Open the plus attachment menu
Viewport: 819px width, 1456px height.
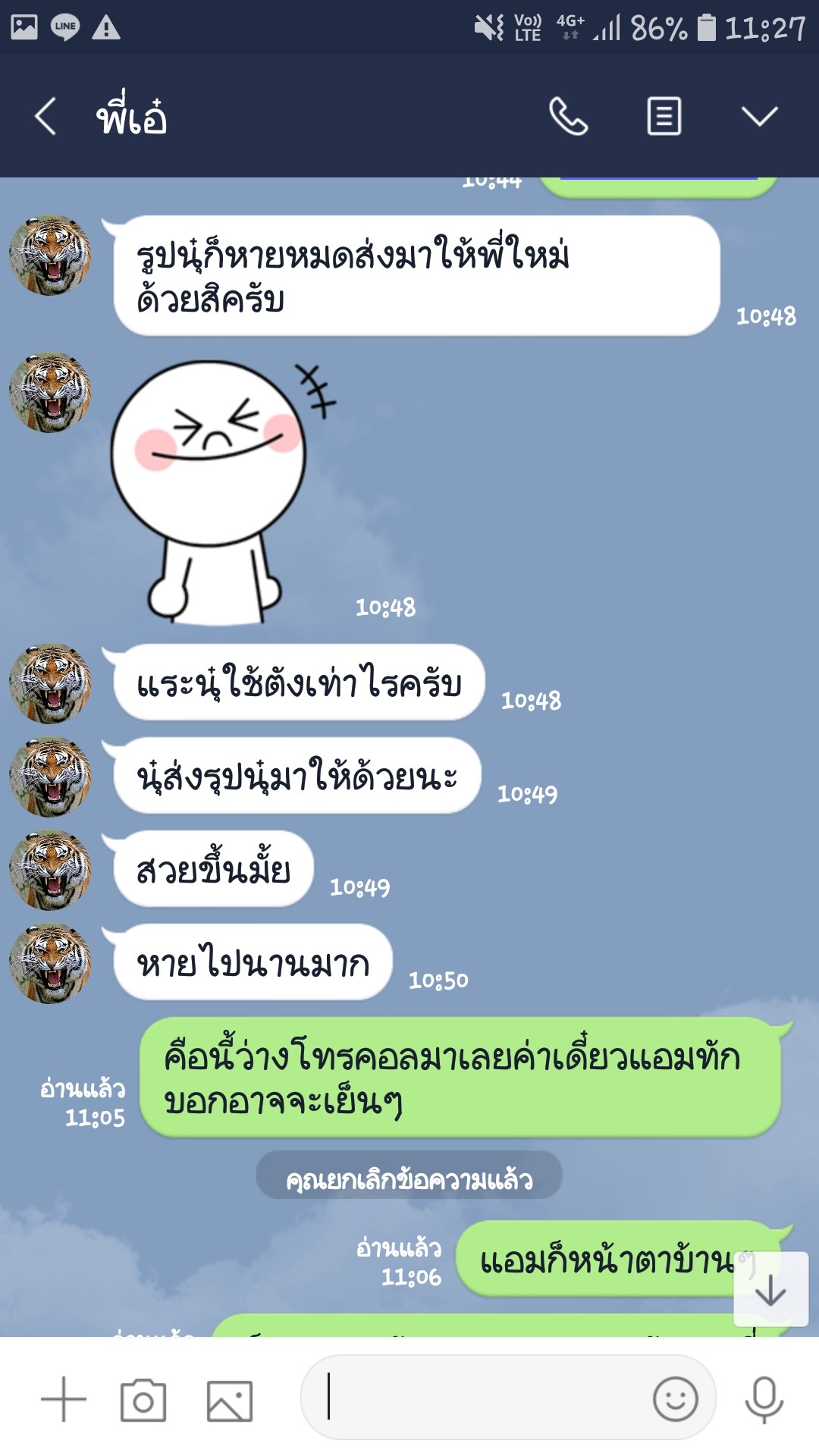click(64, 1399)
